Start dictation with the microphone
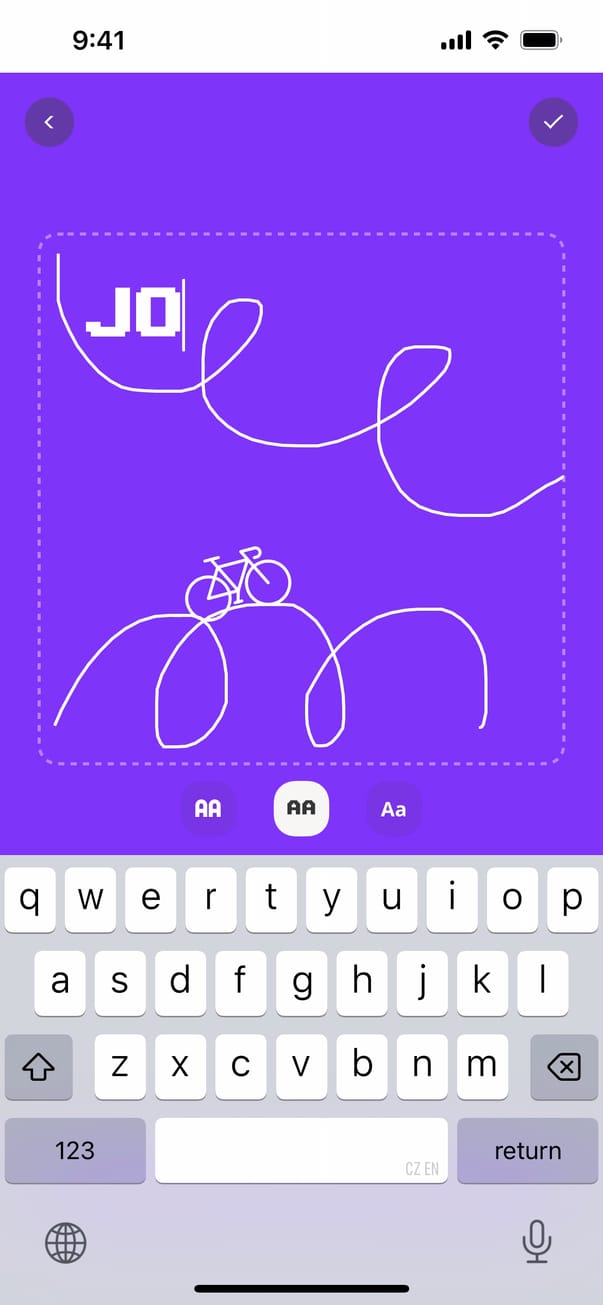 (x=537, y=1242)
